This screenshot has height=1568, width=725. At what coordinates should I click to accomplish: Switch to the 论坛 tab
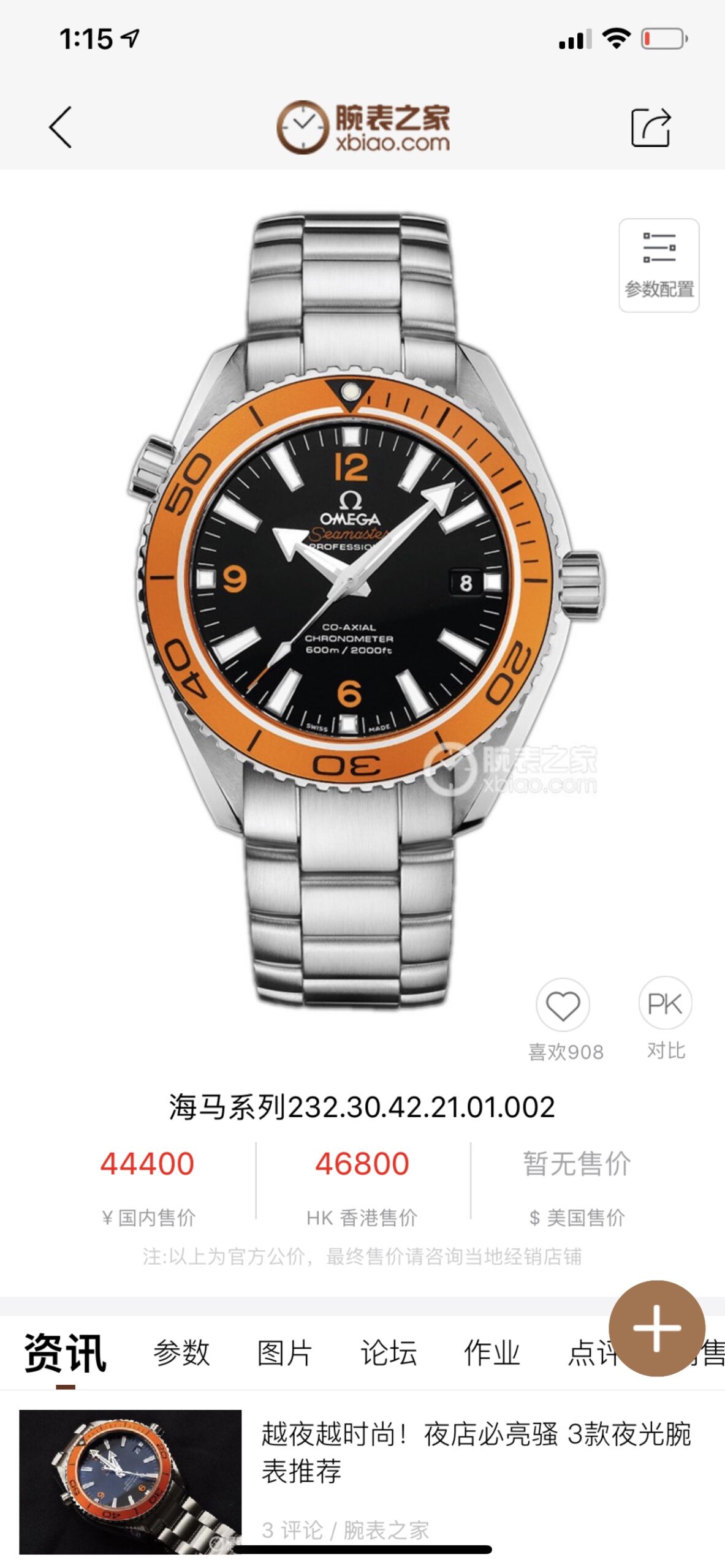pyautogui.click(x=389, y=1352)
